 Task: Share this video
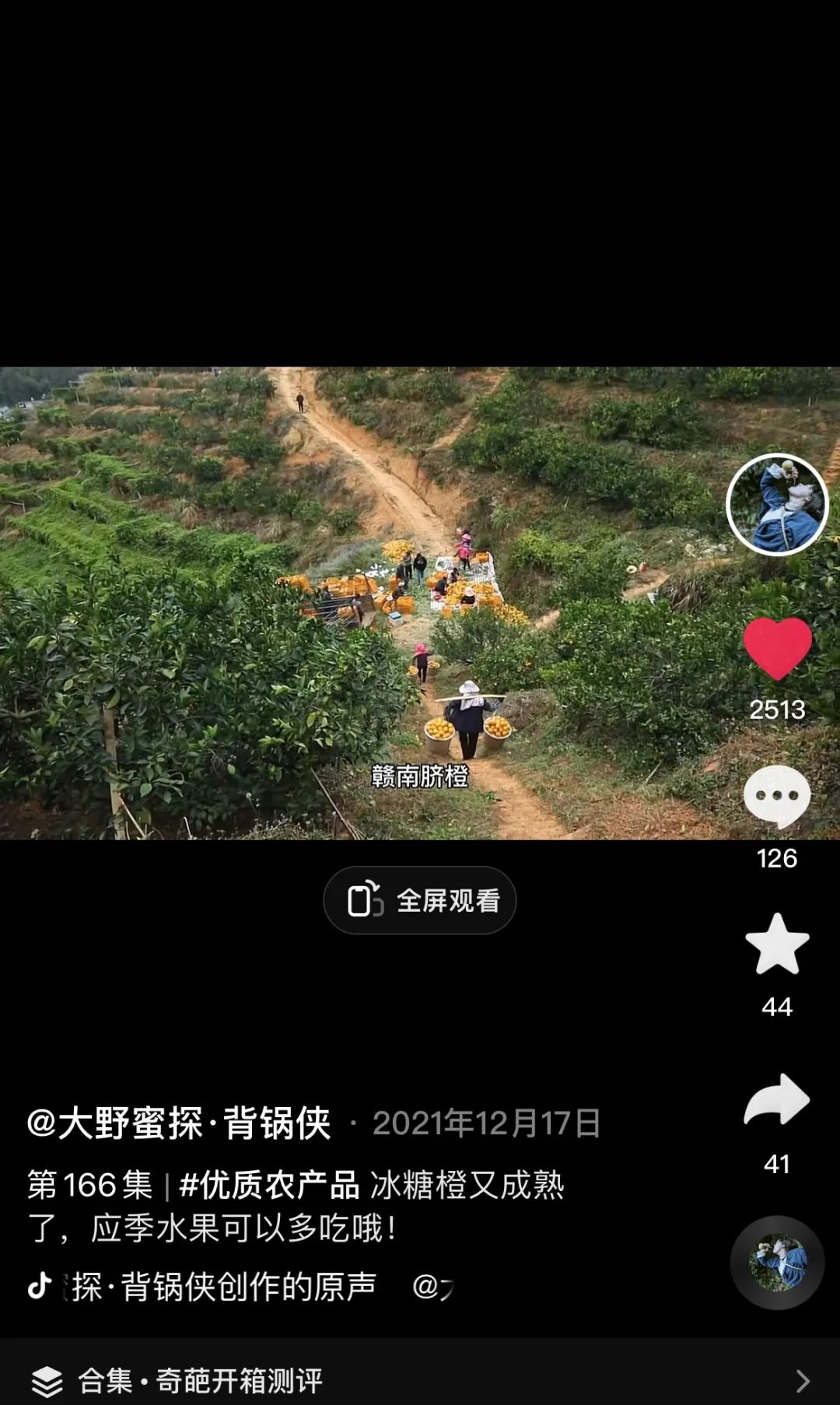tap(777, 1100)
